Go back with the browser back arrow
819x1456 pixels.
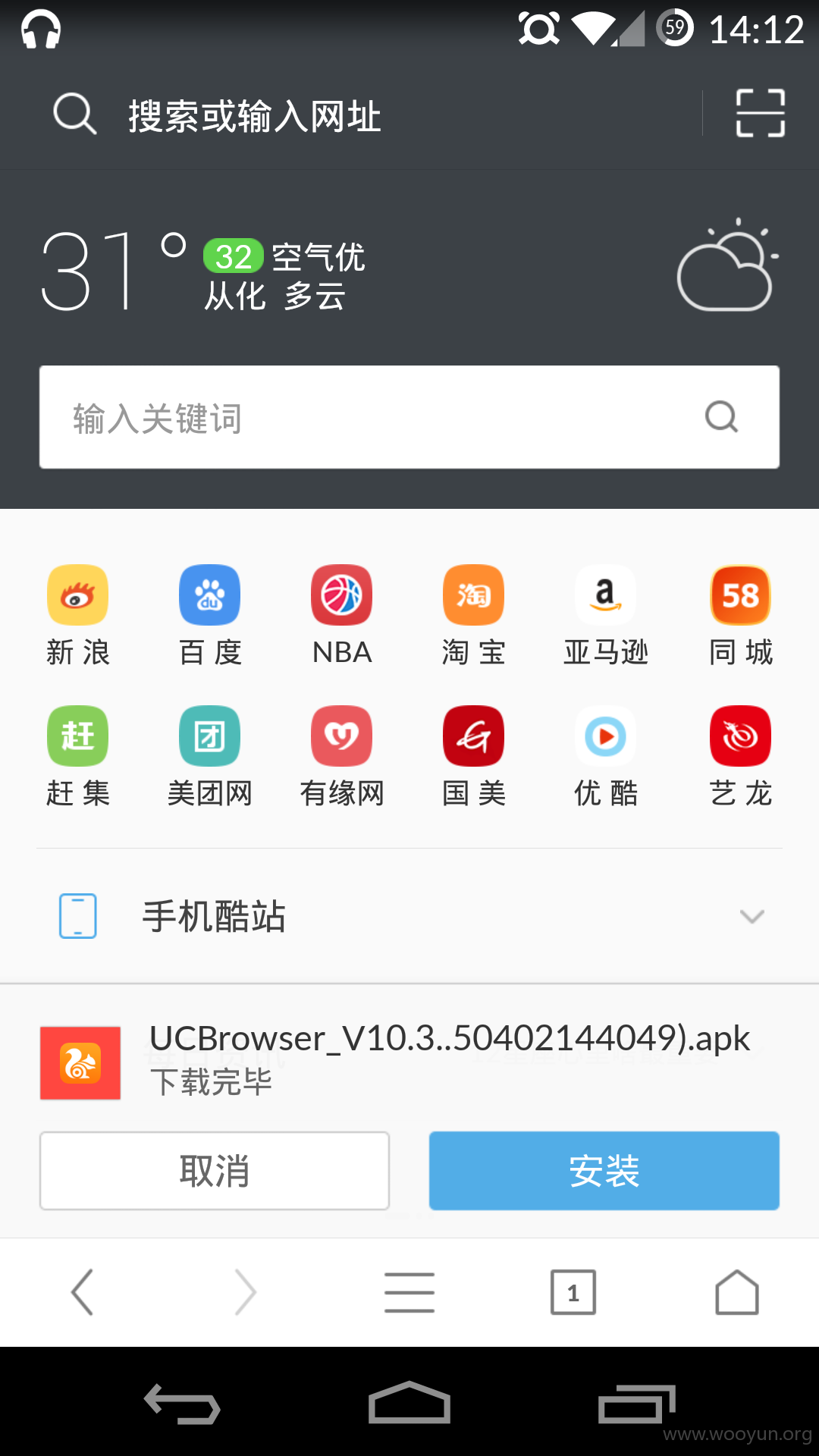pyautogui.click(x=82, y=1292)
